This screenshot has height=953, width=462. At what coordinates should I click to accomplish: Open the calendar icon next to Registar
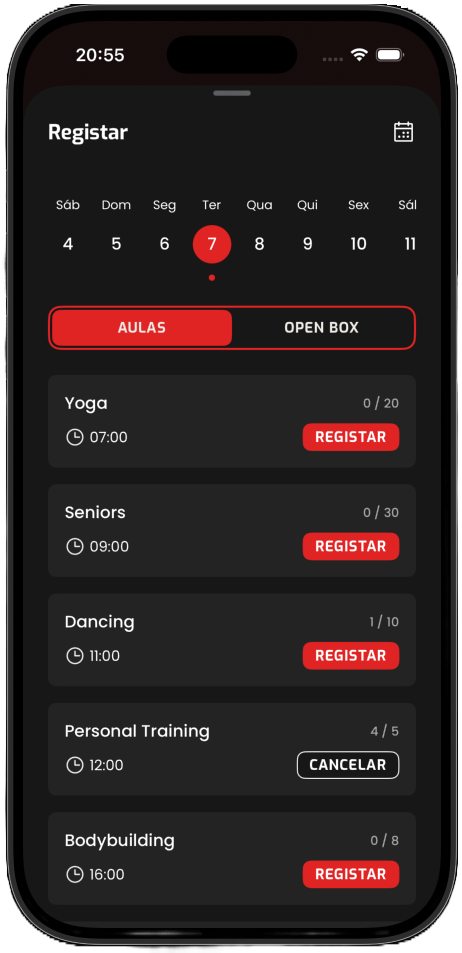[404, 132]
